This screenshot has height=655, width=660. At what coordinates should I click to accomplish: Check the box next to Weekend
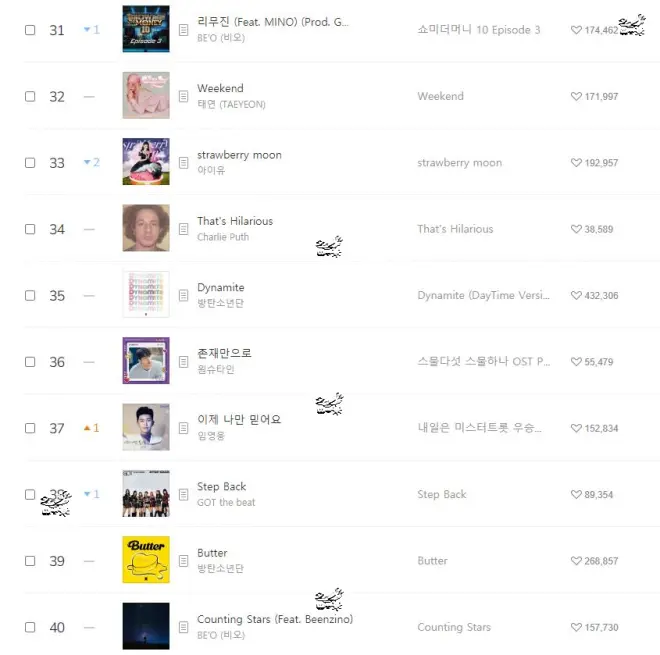pyautogui.click(x=30, y=97)
